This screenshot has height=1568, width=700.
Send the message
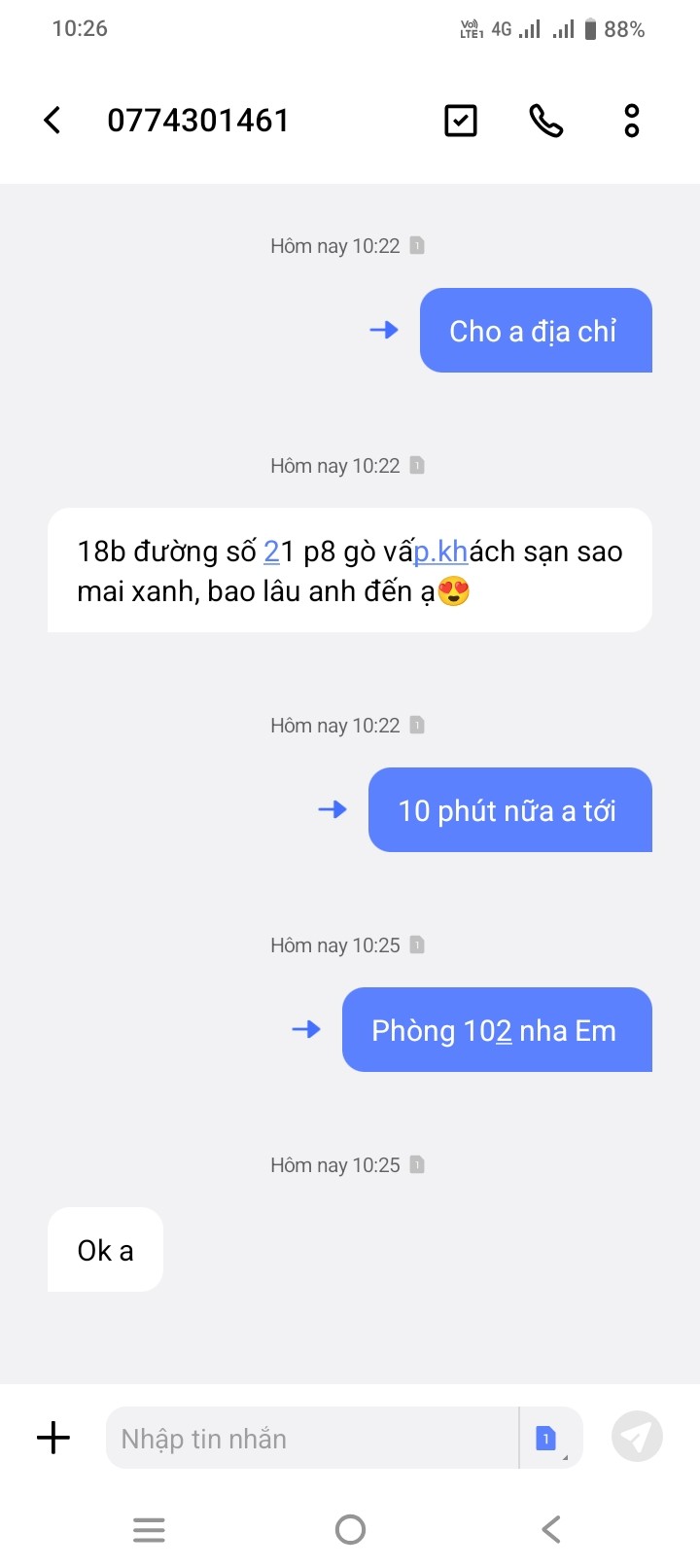click(637, 1437)
